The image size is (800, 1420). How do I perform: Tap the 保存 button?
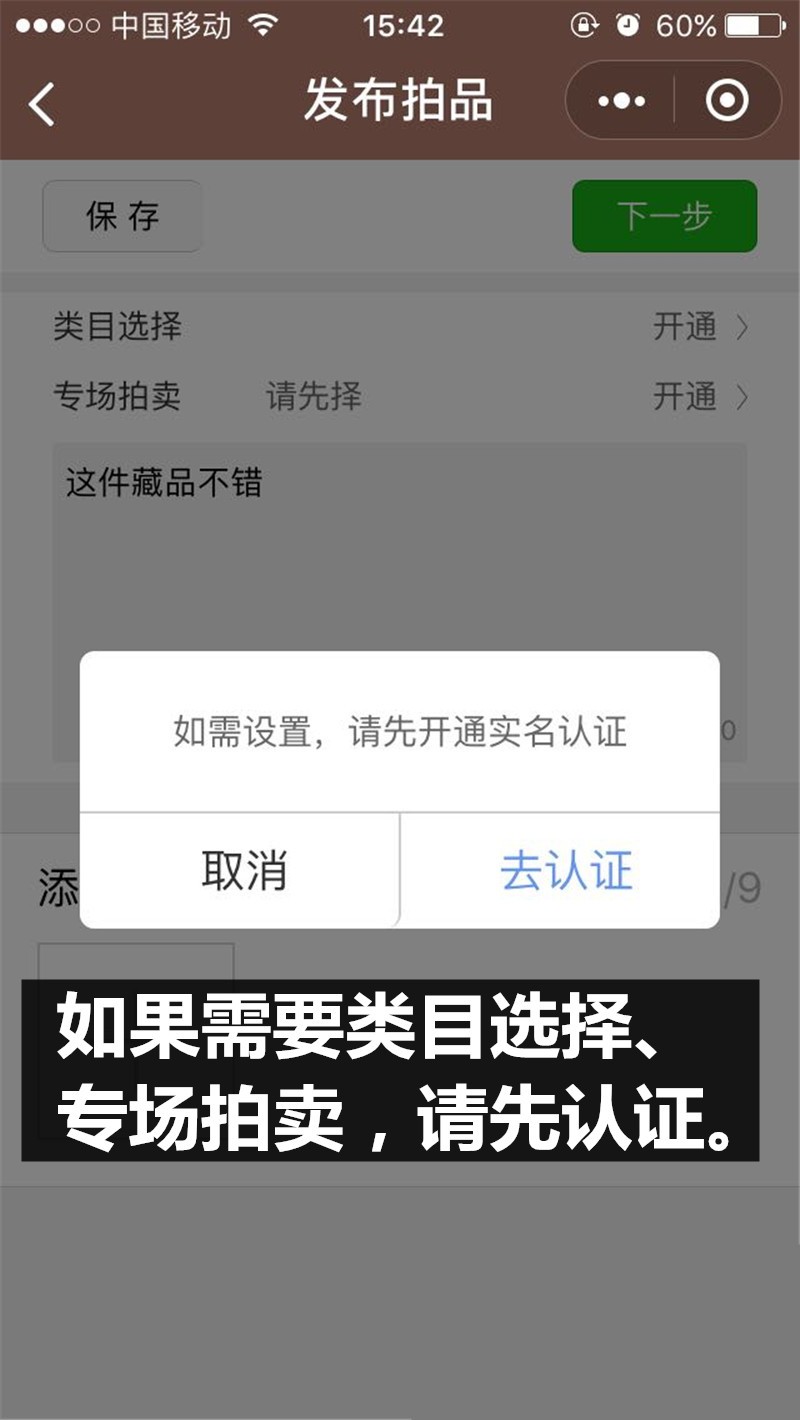coord(122,216)
